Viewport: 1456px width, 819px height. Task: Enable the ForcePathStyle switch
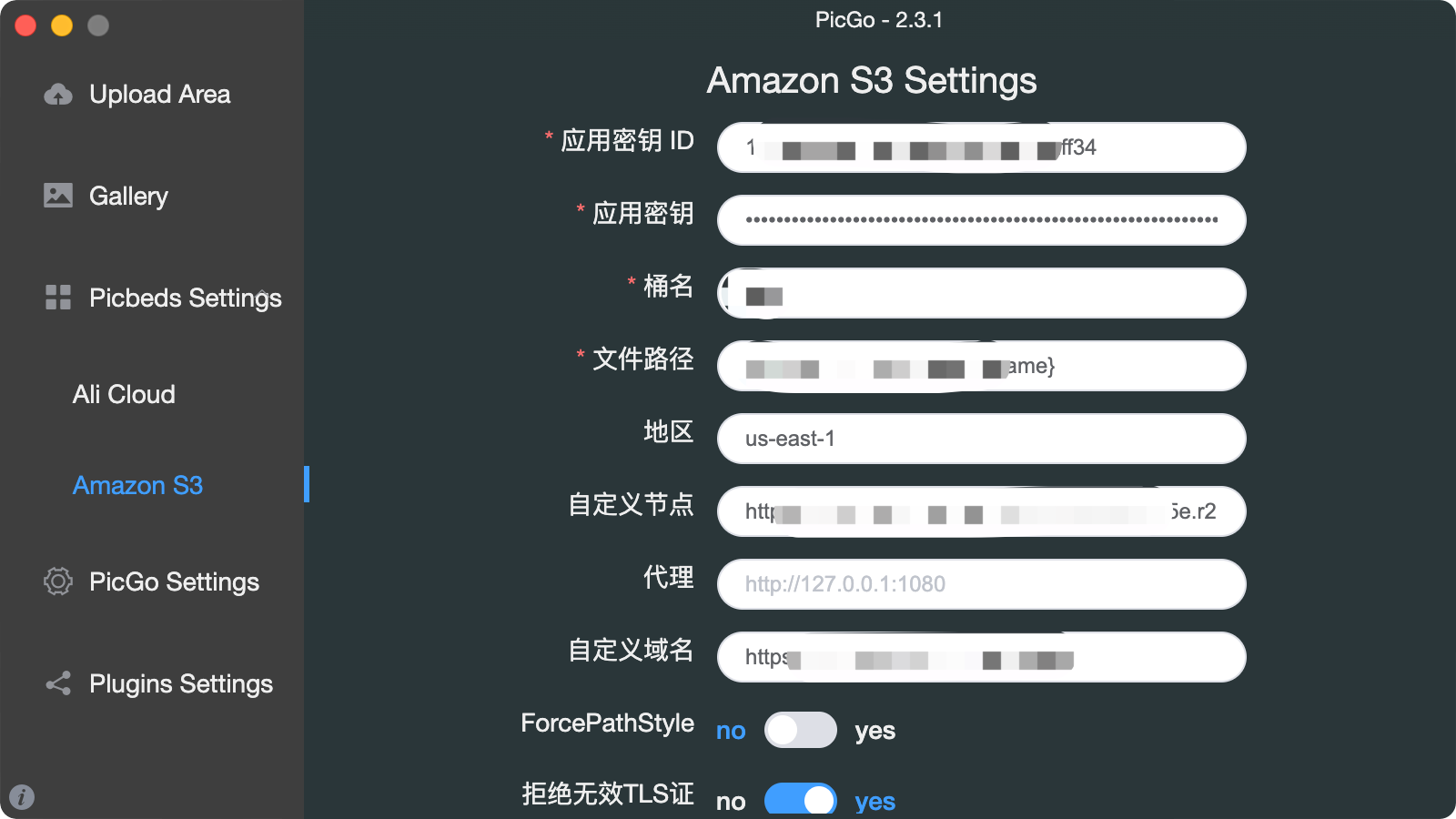800,730
